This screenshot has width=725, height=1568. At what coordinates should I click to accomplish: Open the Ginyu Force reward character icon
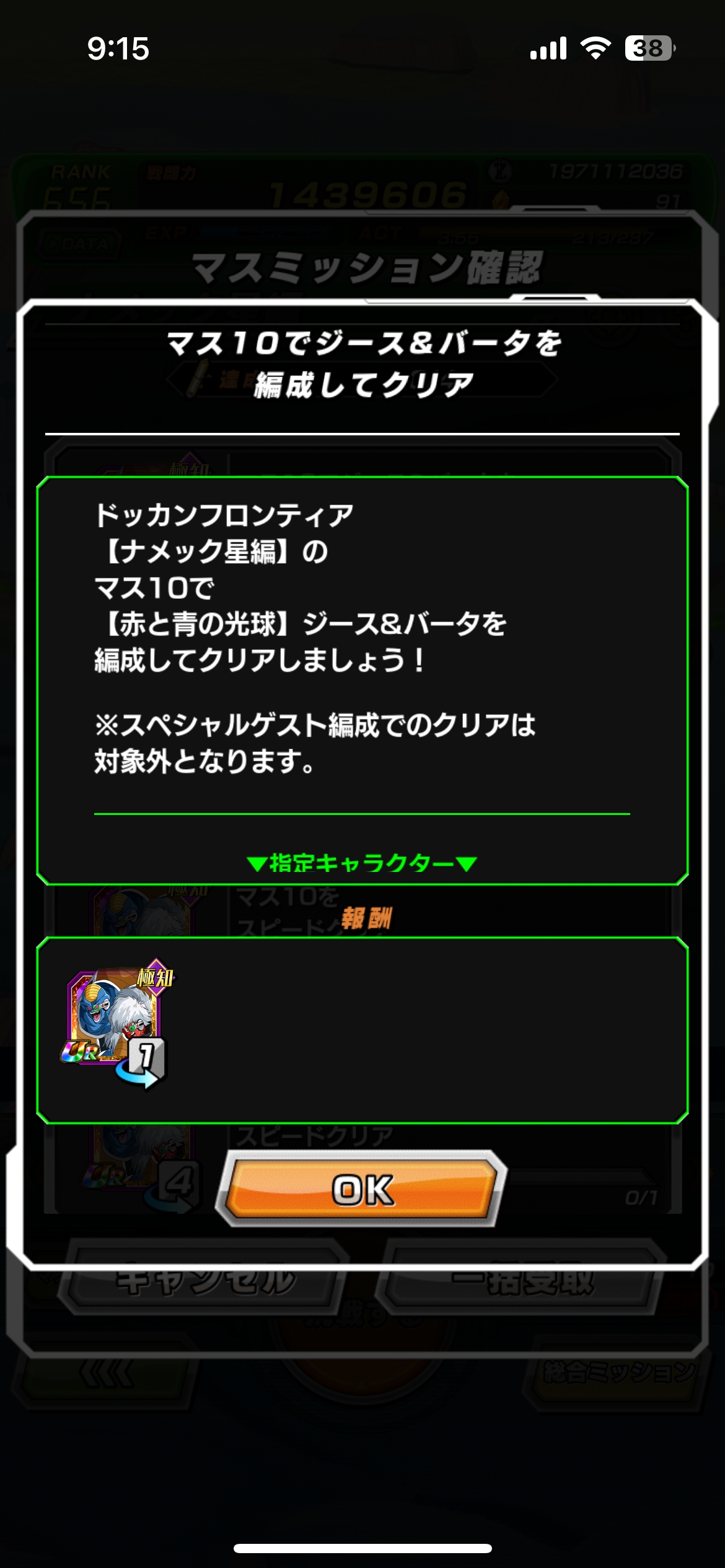click(x=116, y=1022)
